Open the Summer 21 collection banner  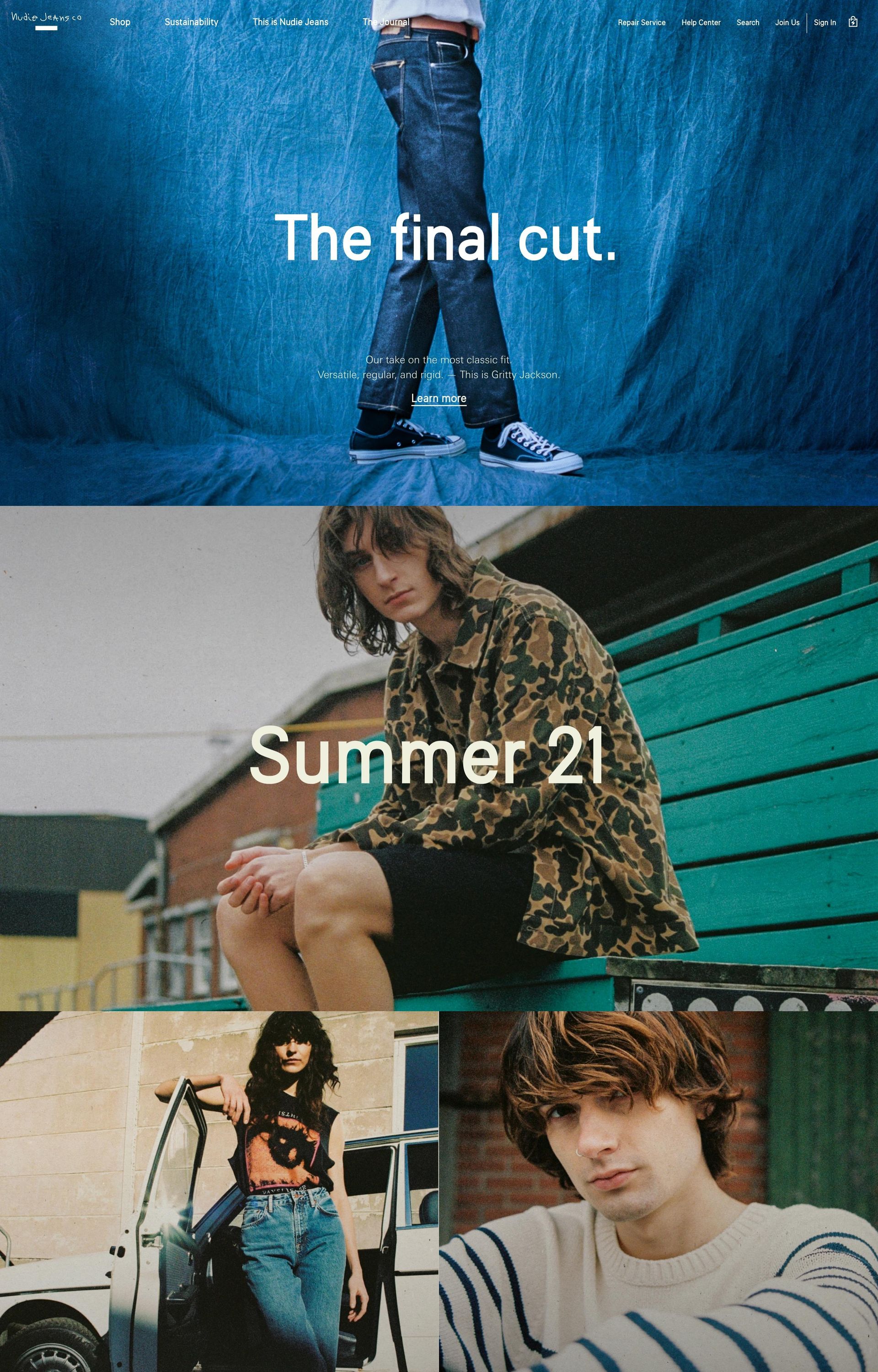(427, 756)
